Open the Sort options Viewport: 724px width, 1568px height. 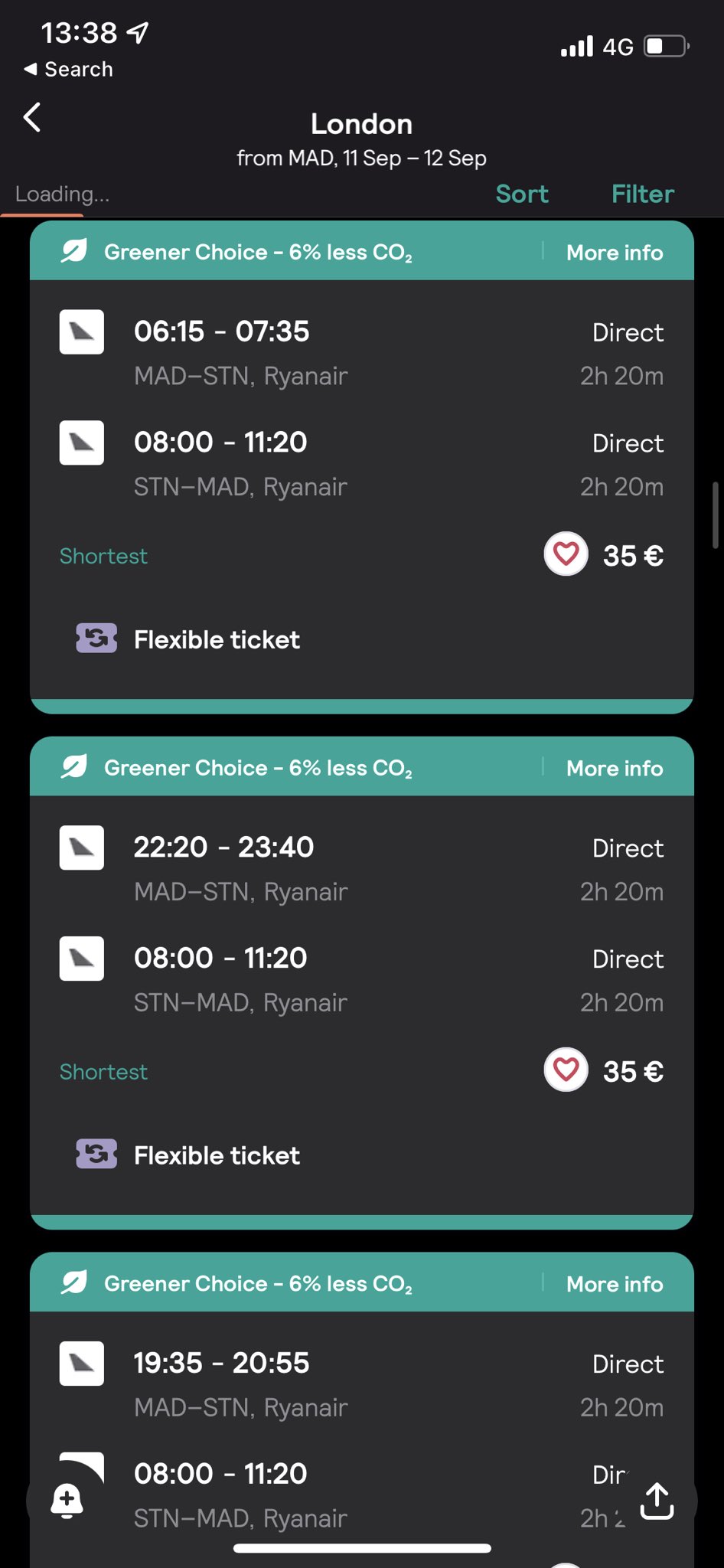(x=522, y=194)
